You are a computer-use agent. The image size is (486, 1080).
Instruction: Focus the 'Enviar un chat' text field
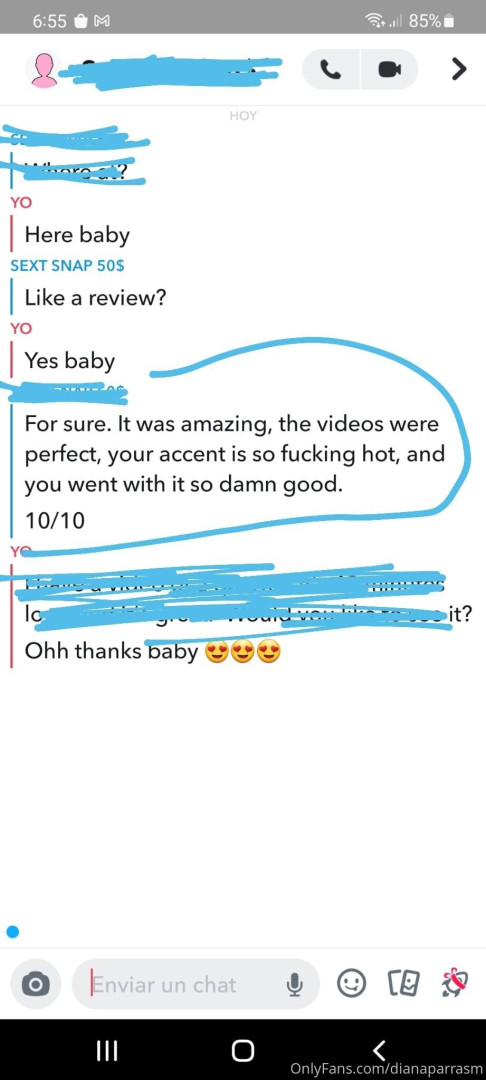(184, 985)
